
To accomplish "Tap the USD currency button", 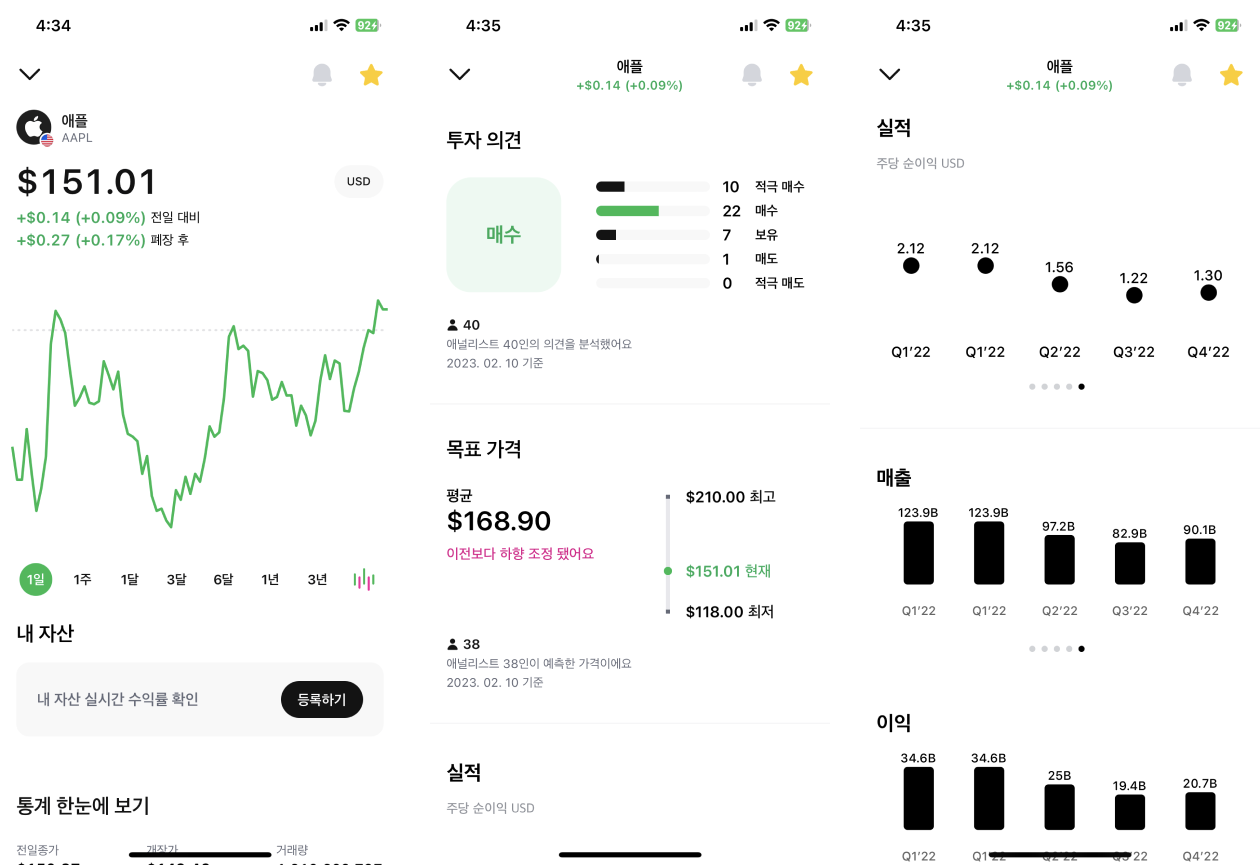I will (x=358, y=182).
